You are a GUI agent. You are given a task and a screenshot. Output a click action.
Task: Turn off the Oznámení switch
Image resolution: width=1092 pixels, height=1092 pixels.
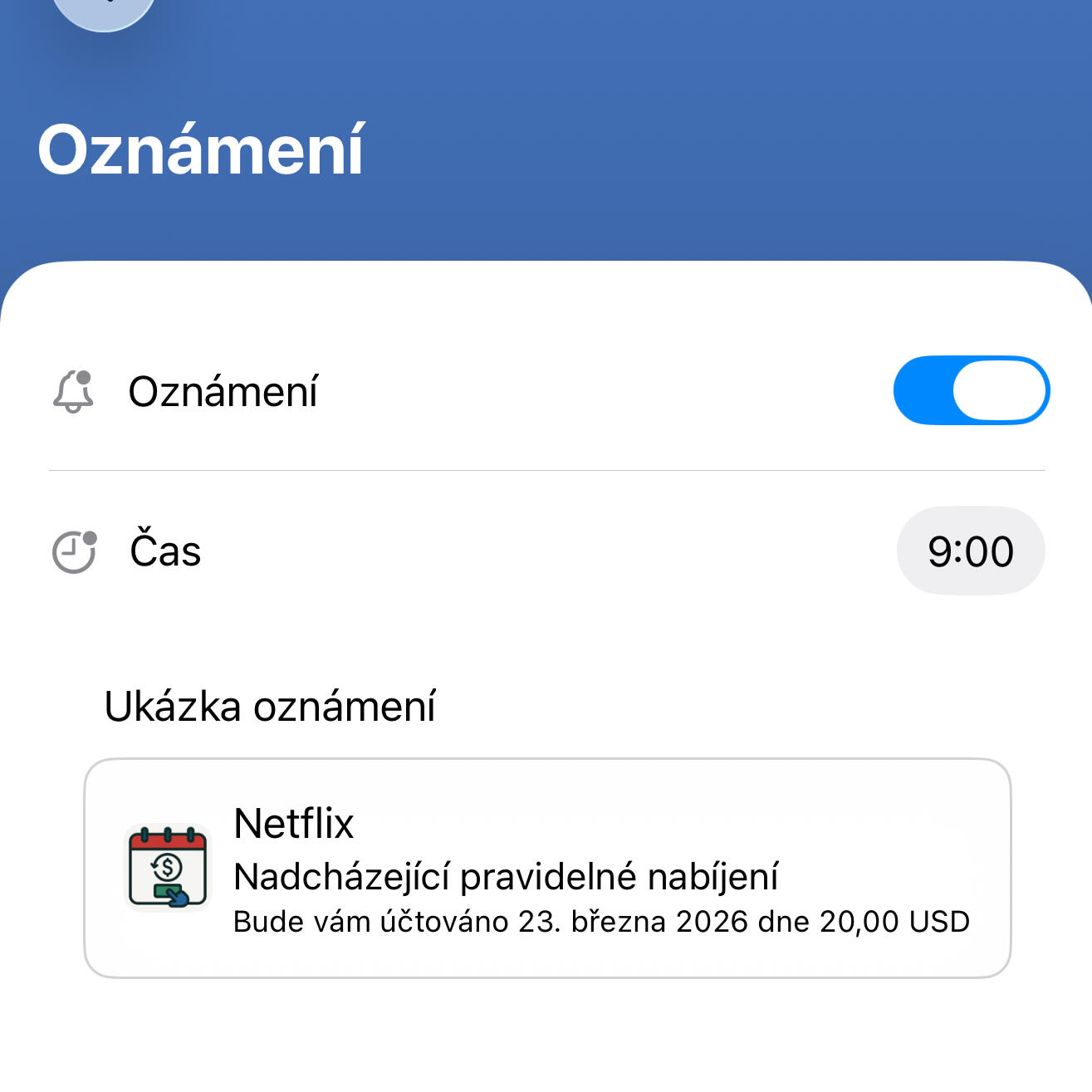click(x=971, y=390)
